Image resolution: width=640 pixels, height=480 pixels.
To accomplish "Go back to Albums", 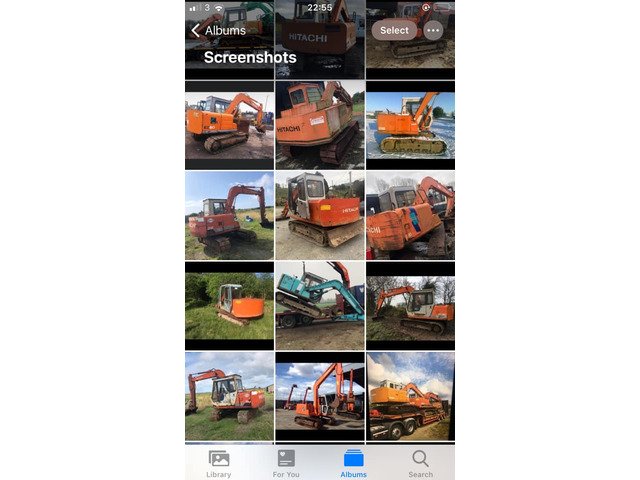I will (x=219, y=31).
